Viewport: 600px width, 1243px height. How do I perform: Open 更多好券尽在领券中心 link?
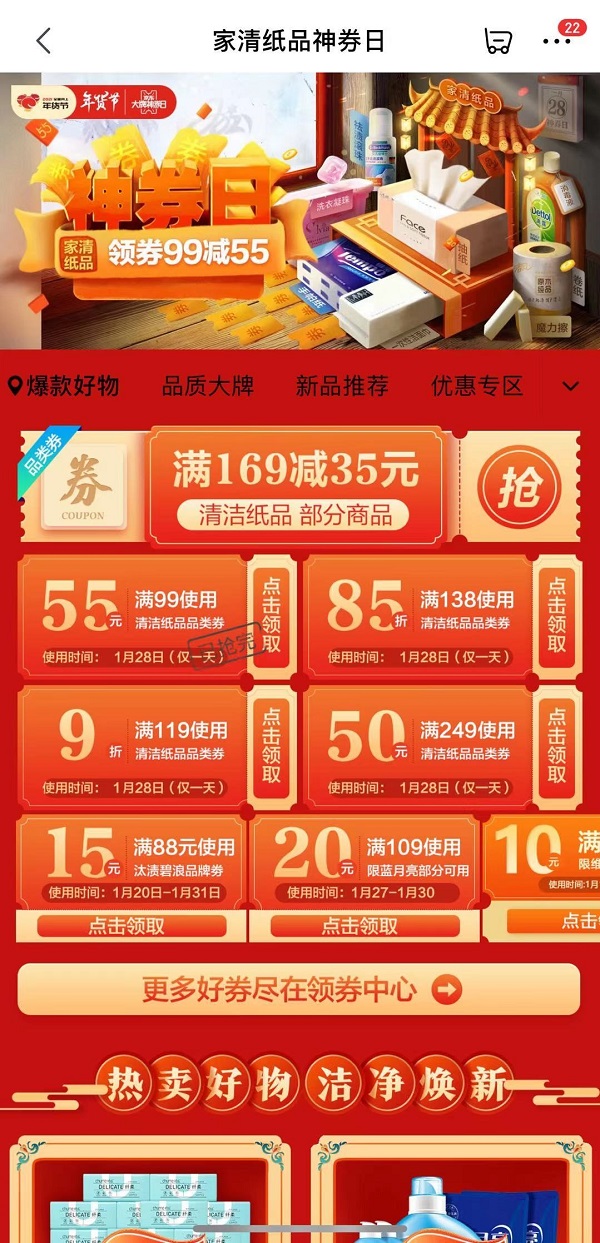tap(298, 990)
